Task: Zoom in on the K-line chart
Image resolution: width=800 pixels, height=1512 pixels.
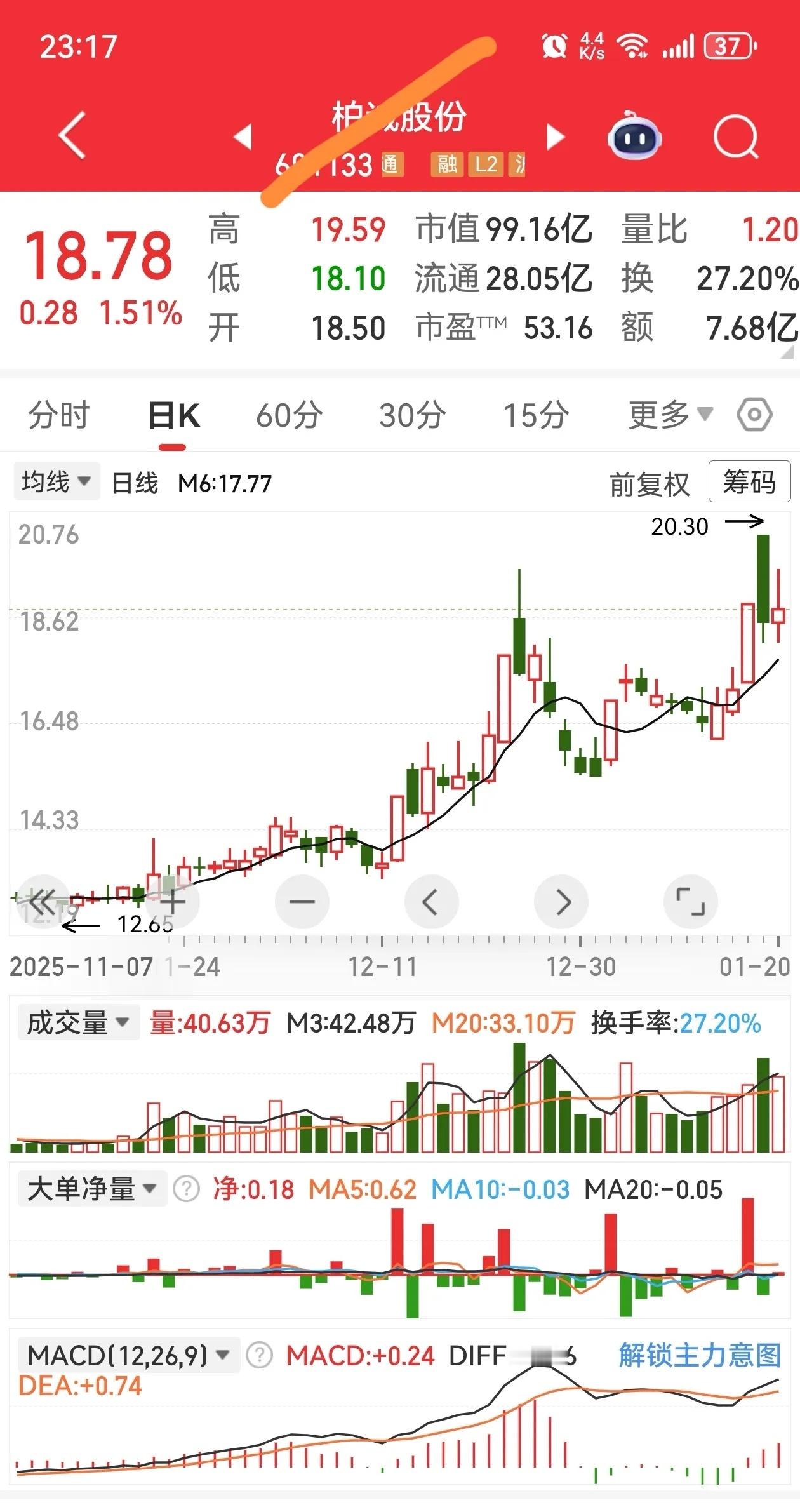Action: click(173, 901)
